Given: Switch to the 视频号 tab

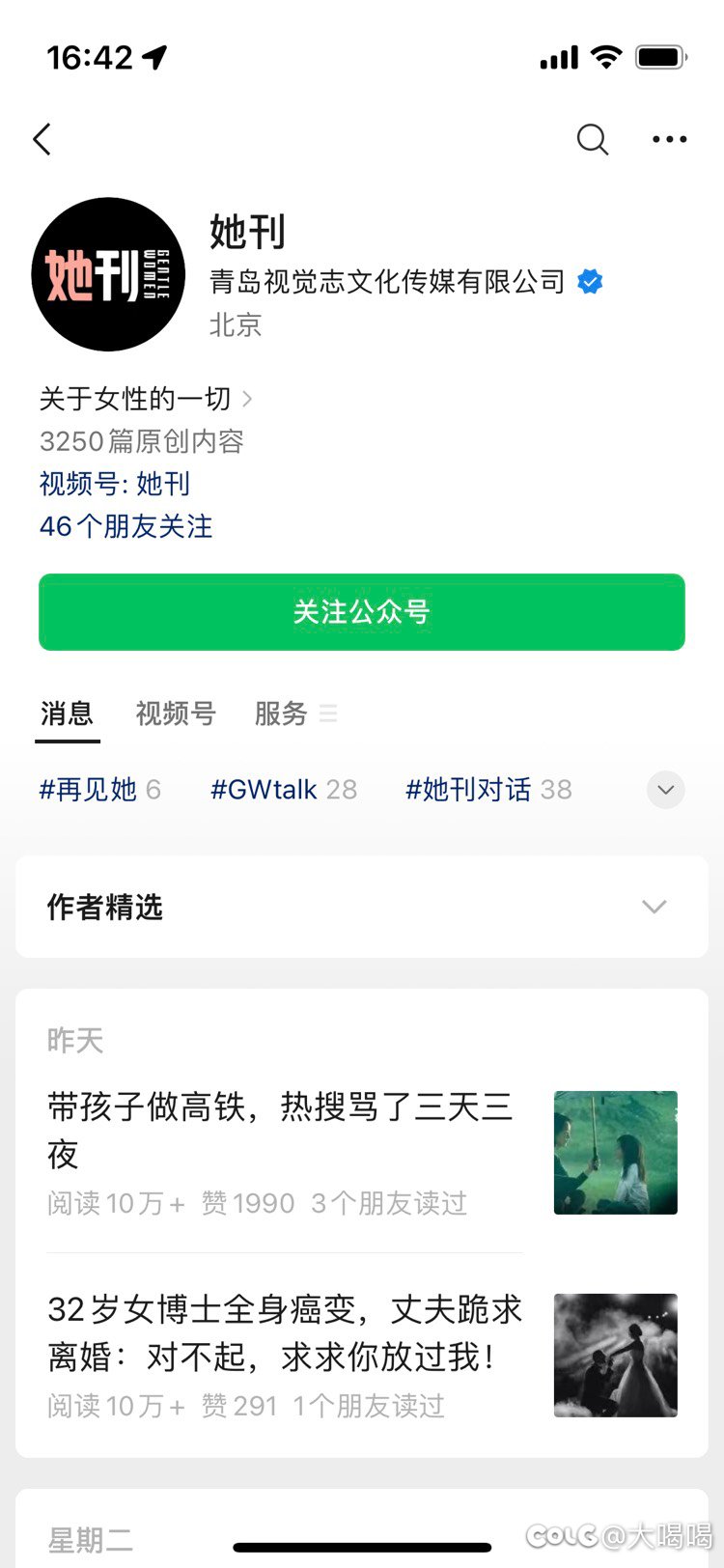Looking at the screenshot, I should pos(176,714).
